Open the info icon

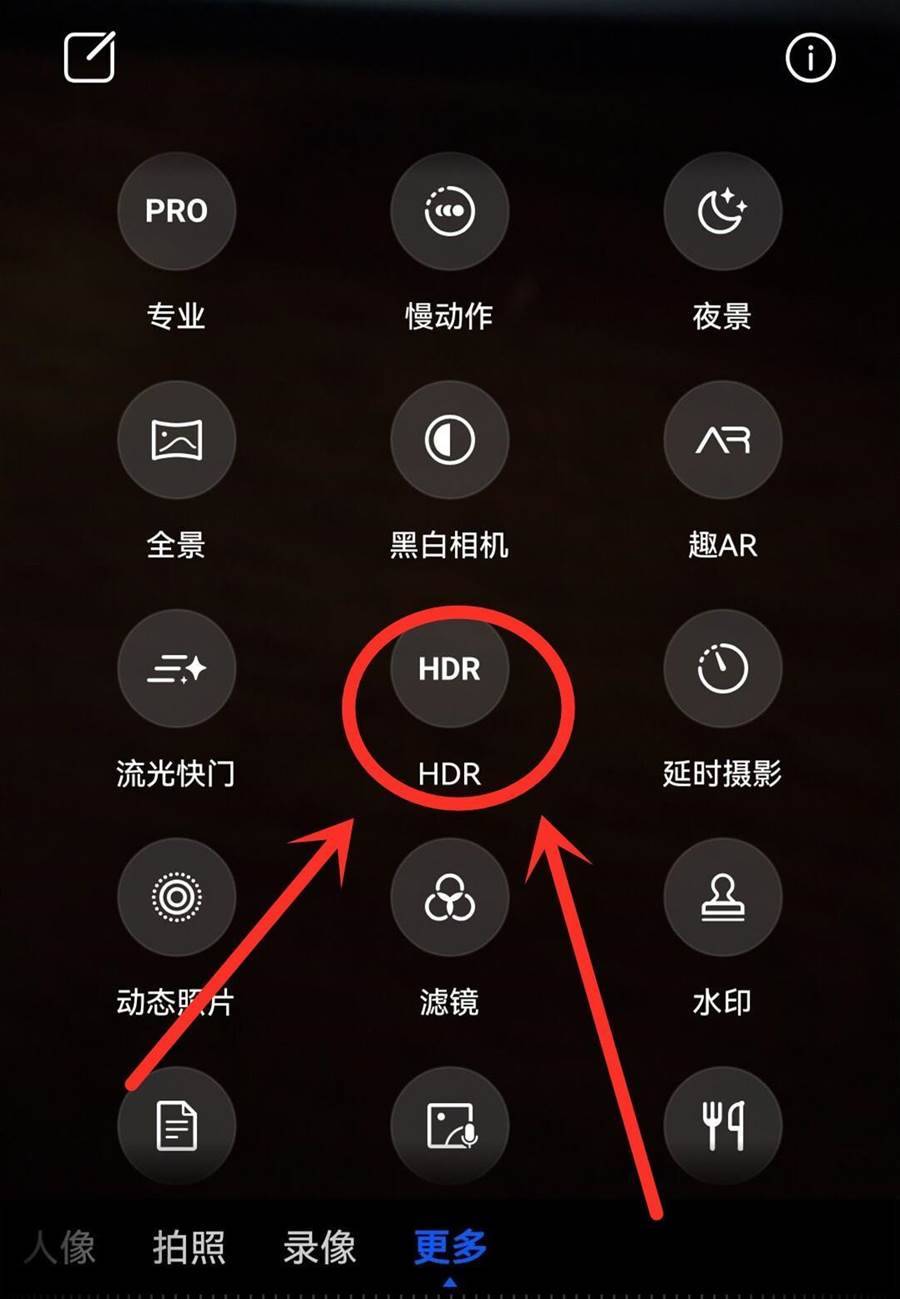(809, 60)
